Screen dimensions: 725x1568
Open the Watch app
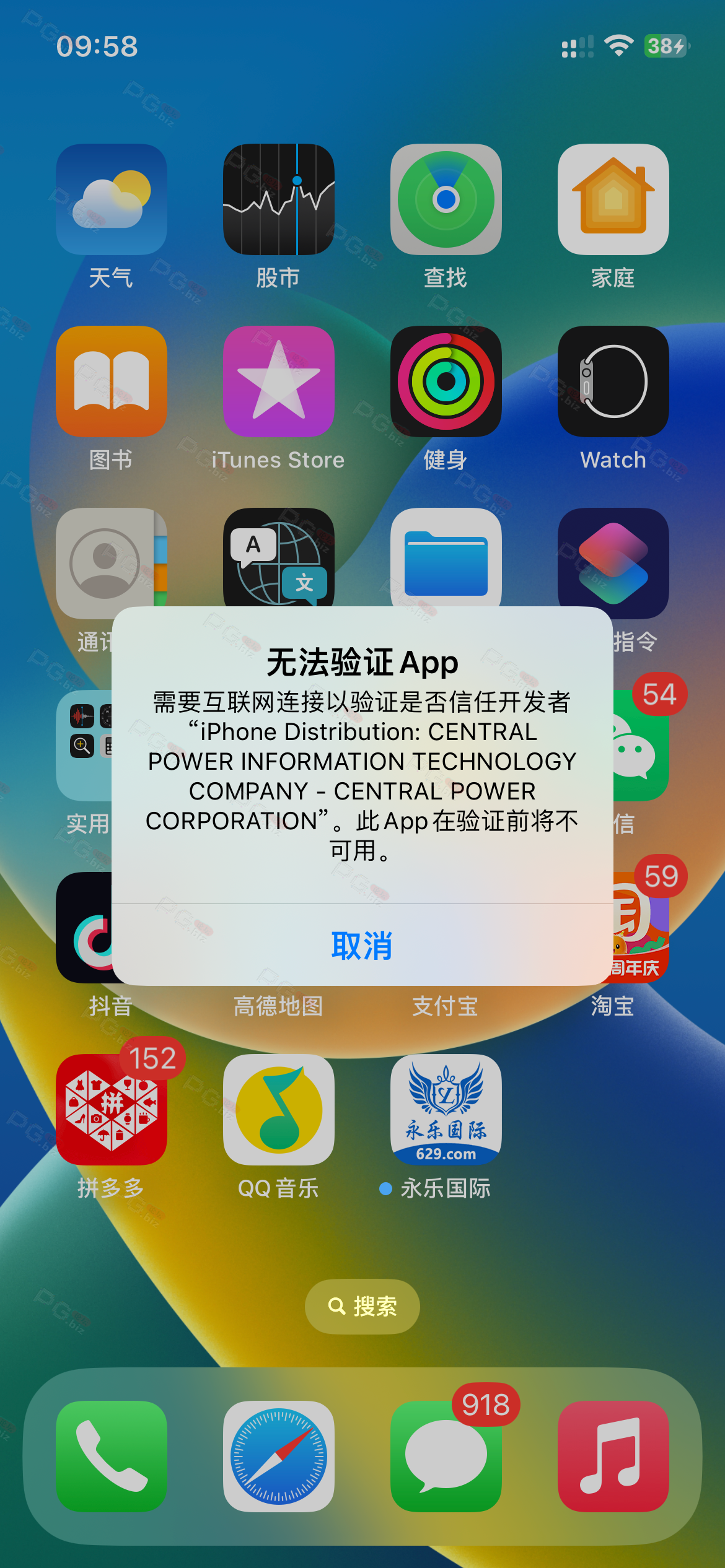coord(613,381)
